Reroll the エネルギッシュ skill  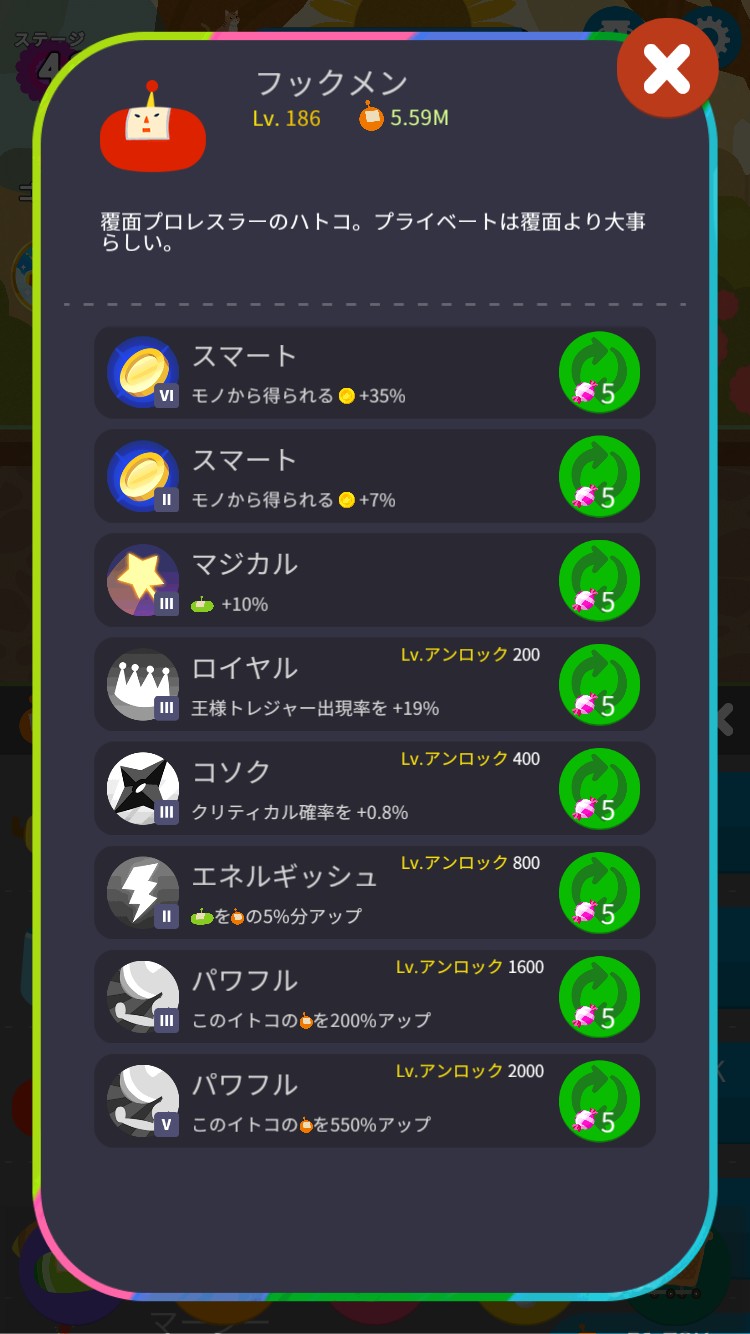tap(599, 892)
